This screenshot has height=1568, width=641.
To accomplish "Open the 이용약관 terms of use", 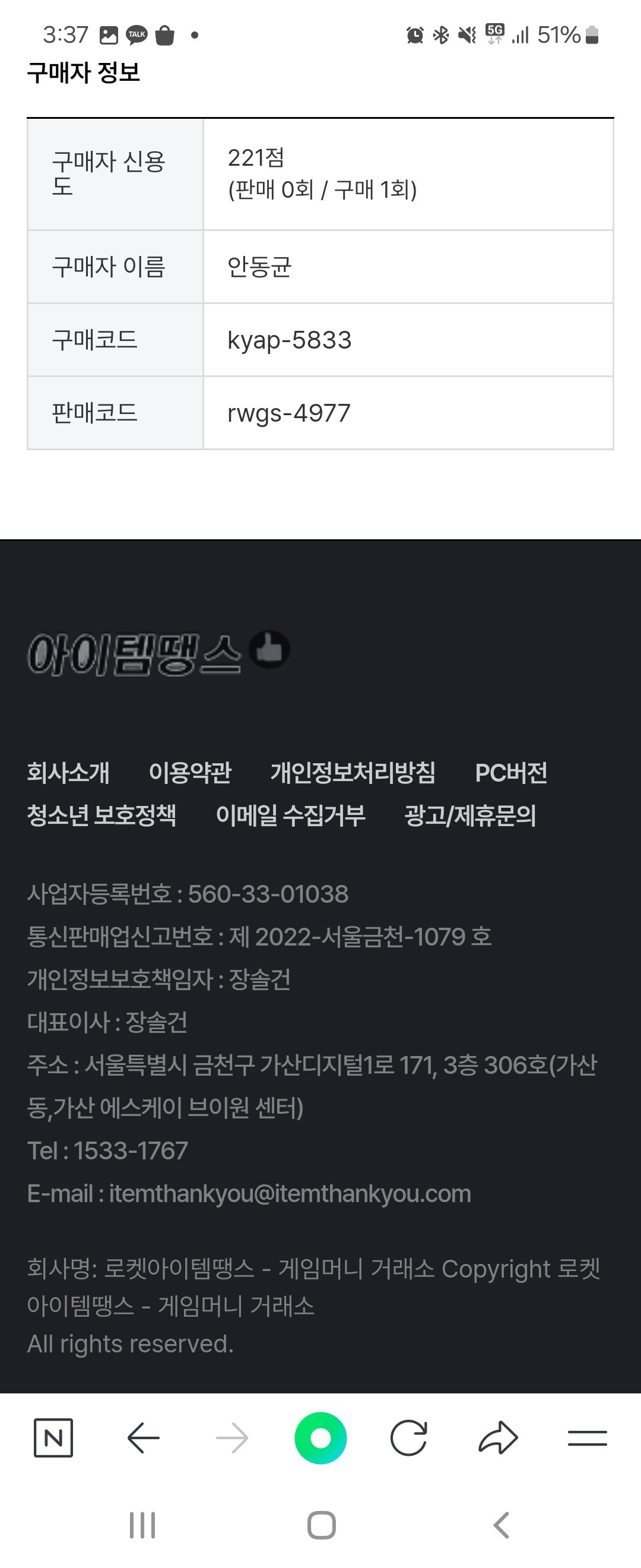I will (x=190, y=773).
